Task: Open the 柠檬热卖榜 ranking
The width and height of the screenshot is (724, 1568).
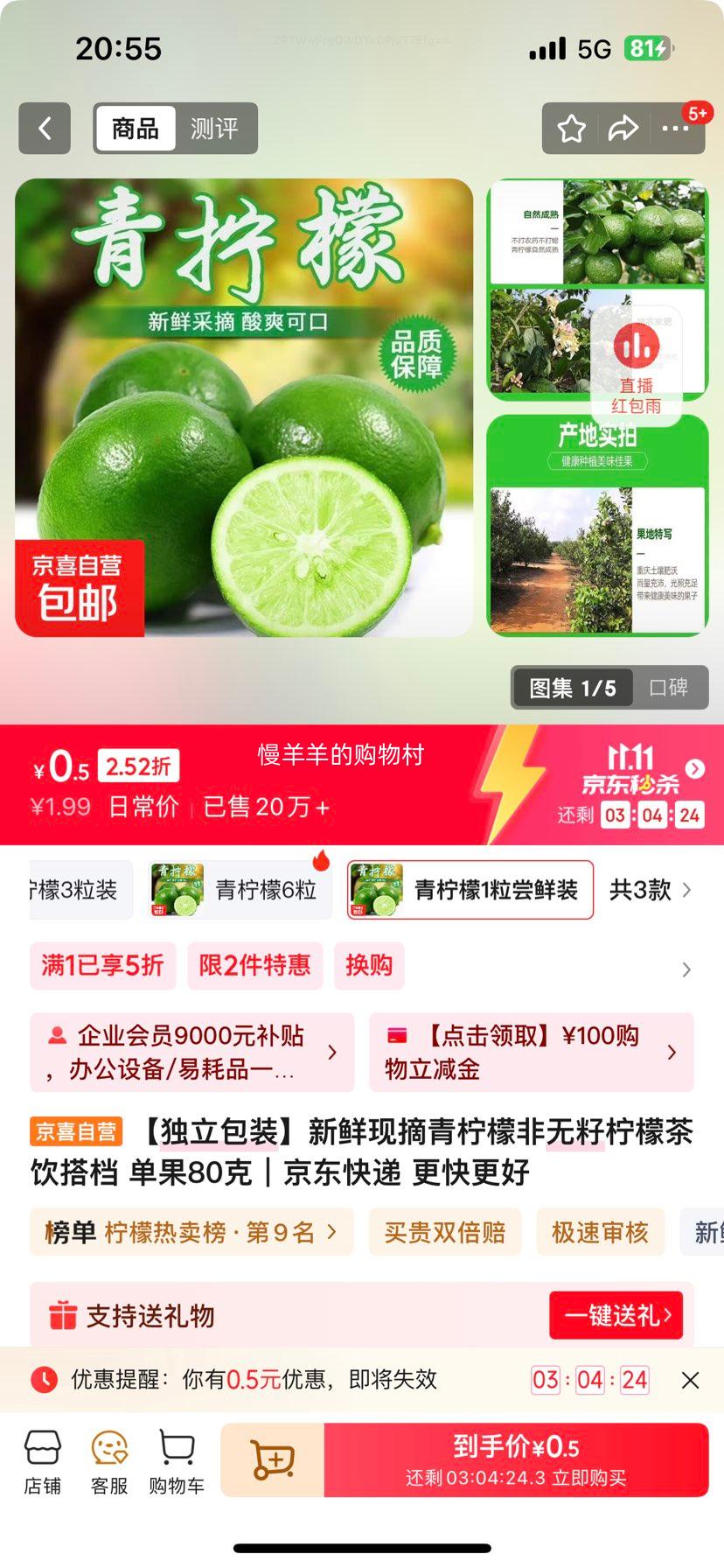Action: tap(191, 1232)
